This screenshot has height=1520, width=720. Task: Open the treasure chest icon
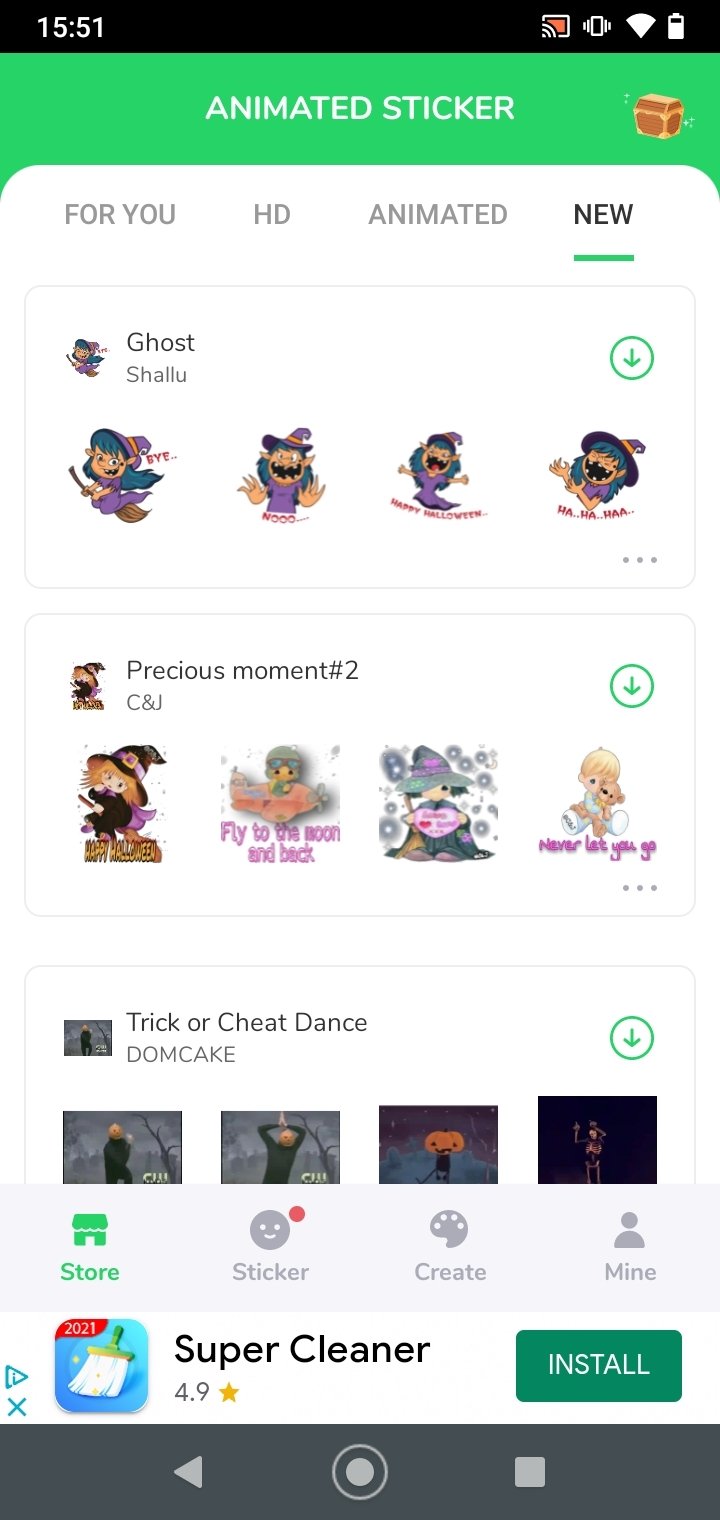[659, 113]
